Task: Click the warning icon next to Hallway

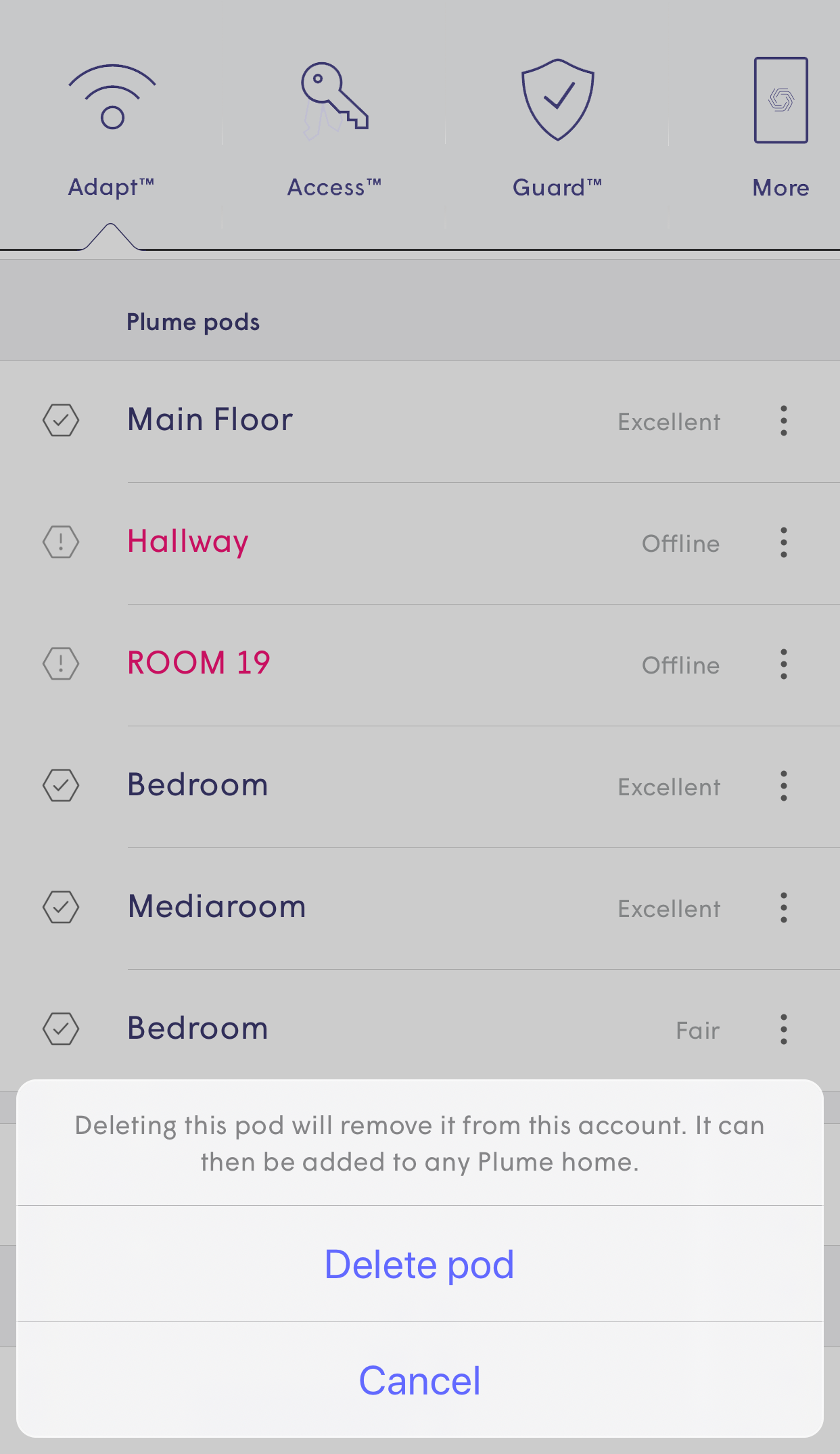Action: [x=60, y=541]
